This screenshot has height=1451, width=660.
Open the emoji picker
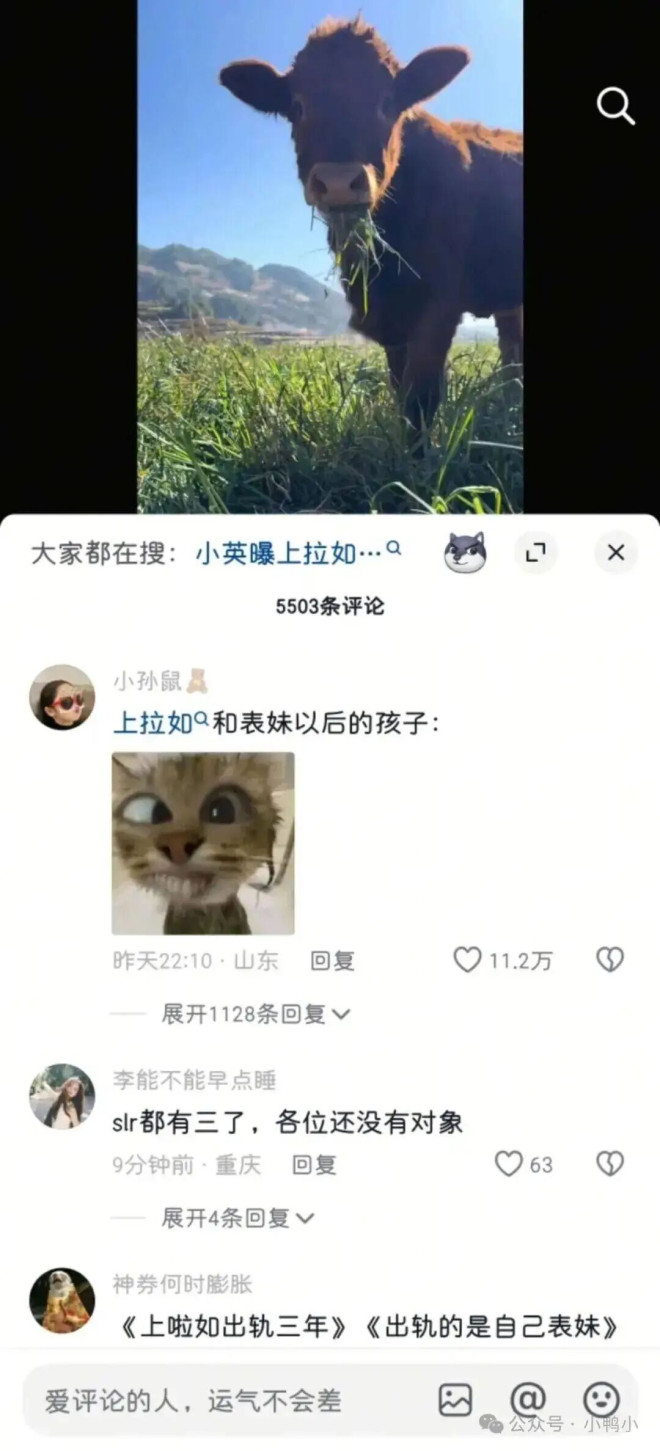[x=600, y=1399]
